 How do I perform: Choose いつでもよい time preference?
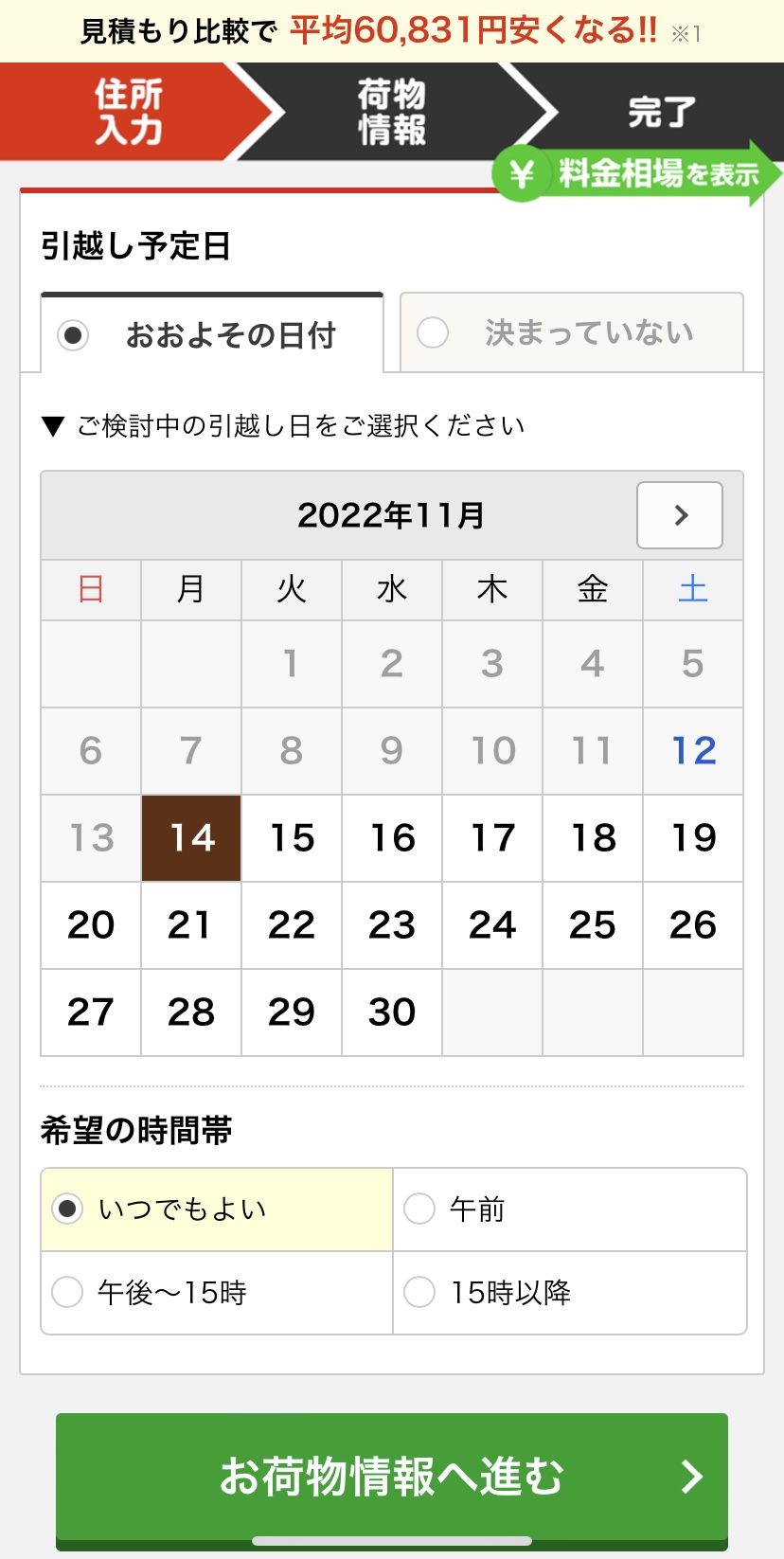coord(217,1210)
